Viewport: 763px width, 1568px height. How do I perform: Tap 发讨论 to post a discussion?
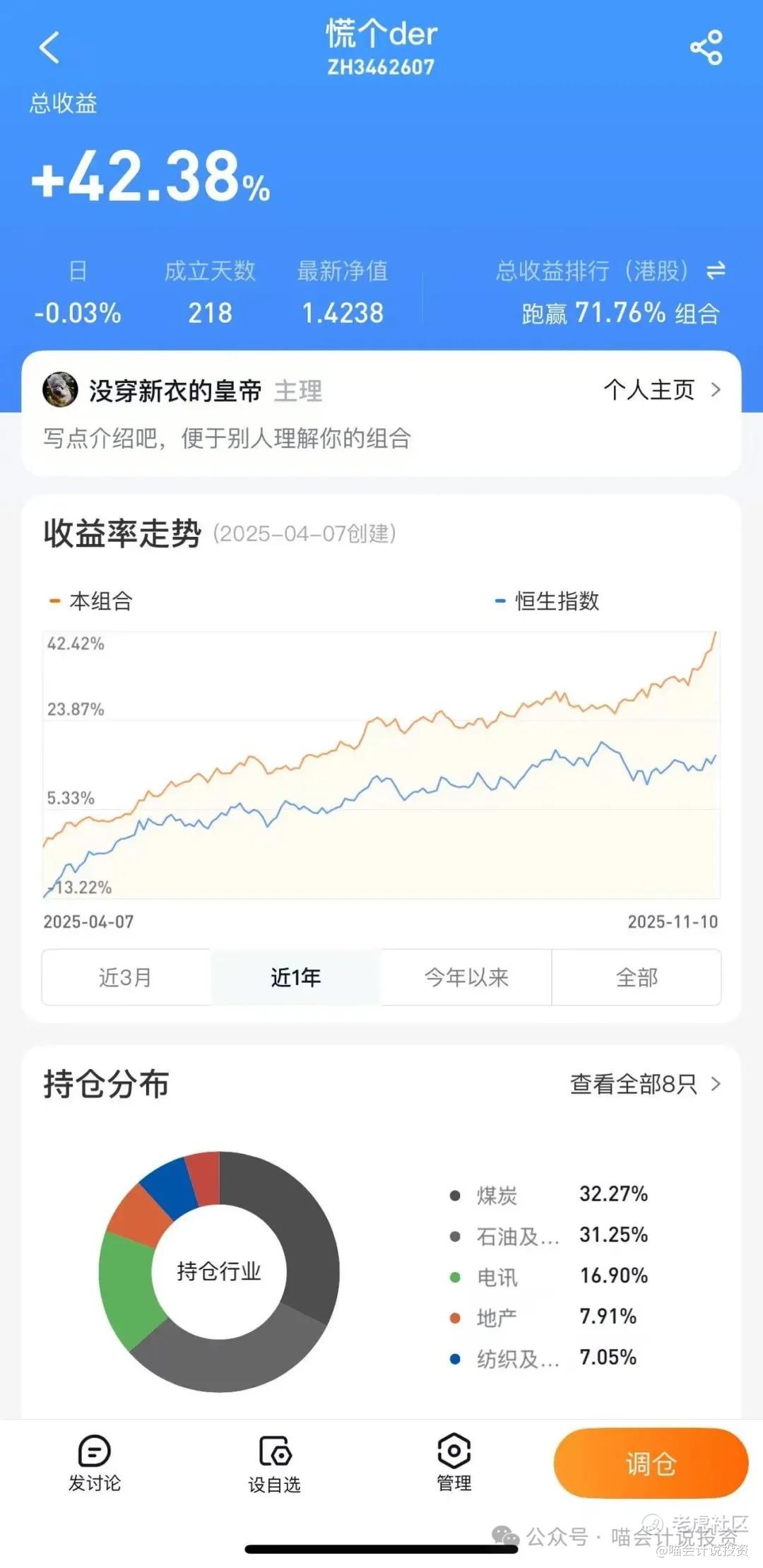click(x=95, y=1463)
